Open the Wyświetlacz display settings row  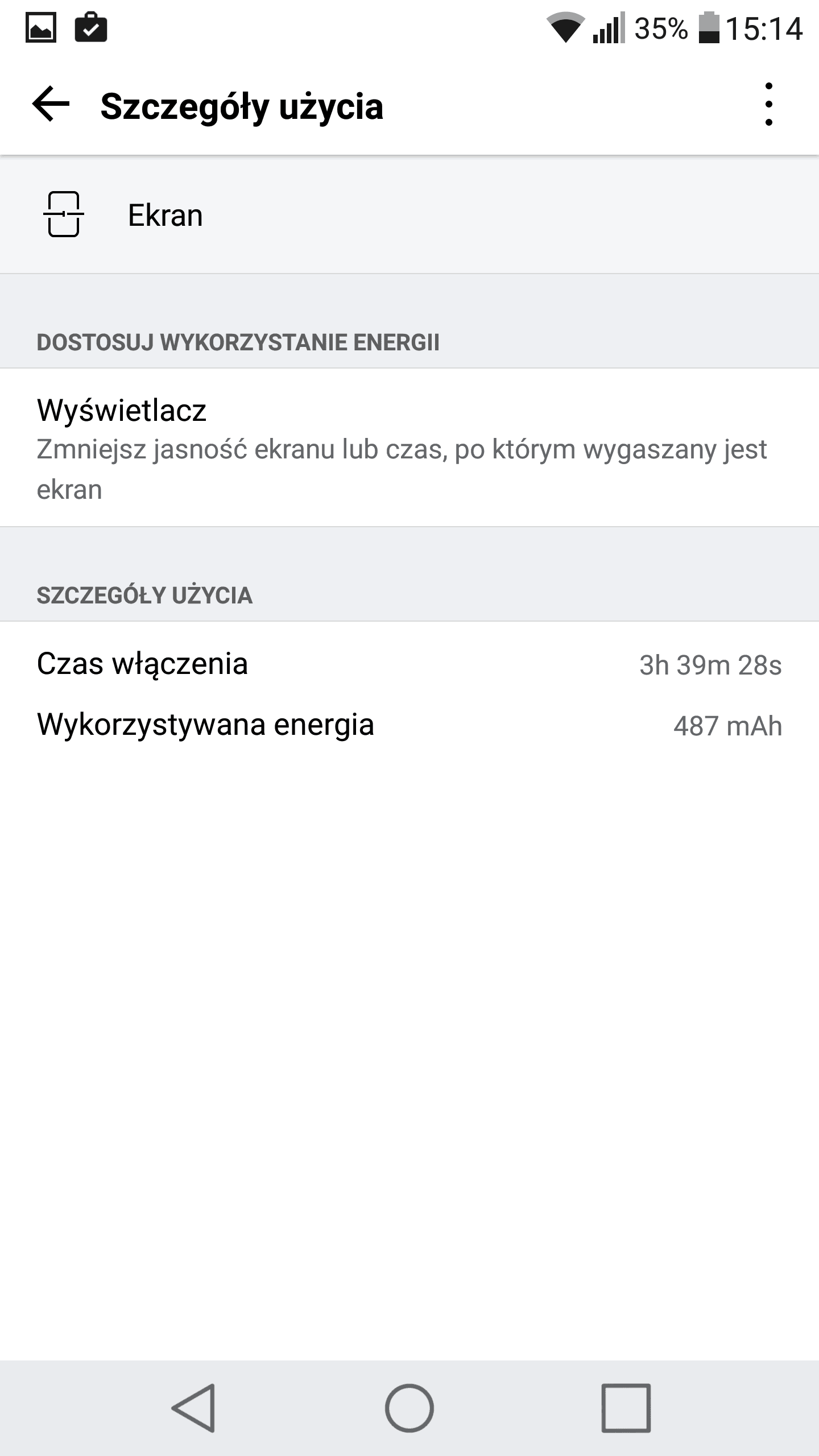tap(409, 448)
